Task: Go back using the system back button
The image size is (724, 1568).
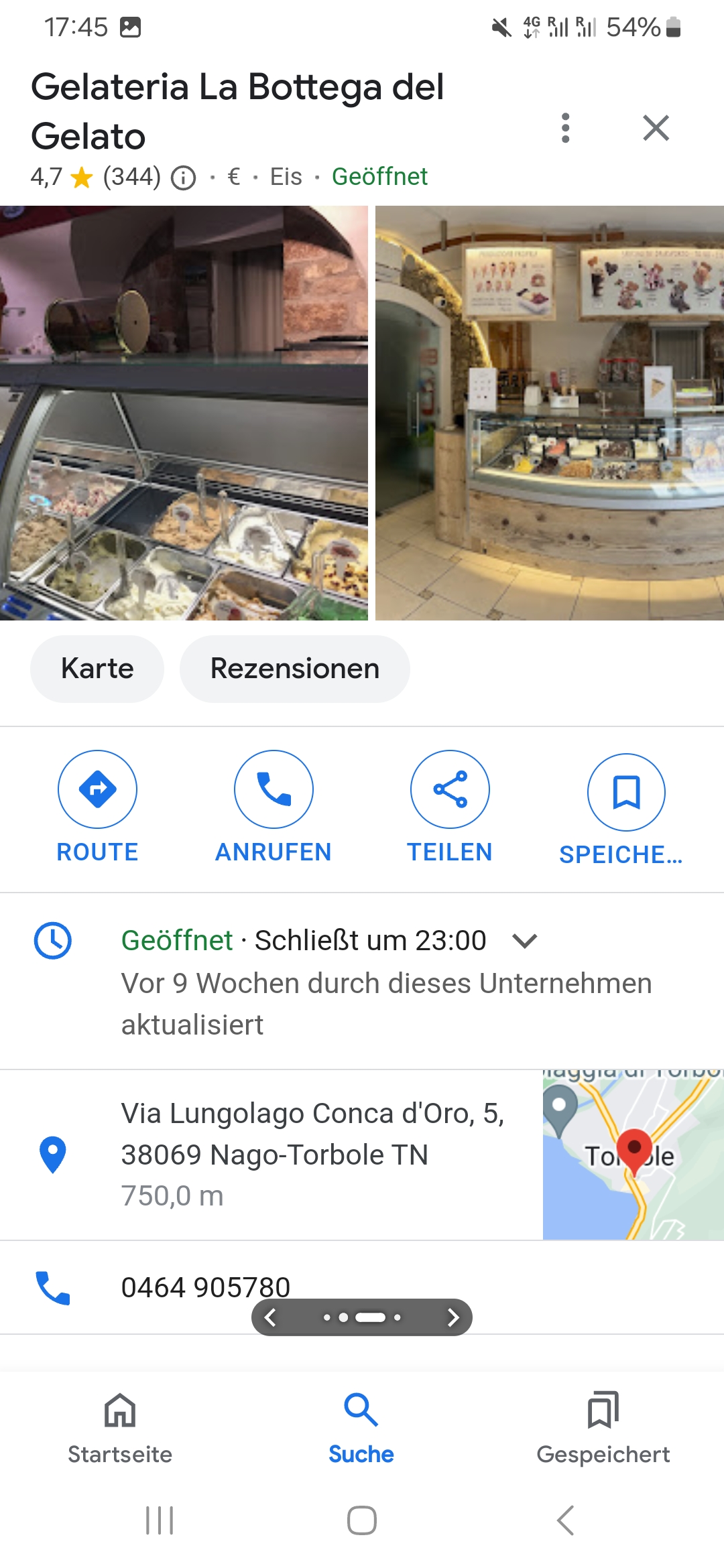Action: click(x=566, y=1520)
